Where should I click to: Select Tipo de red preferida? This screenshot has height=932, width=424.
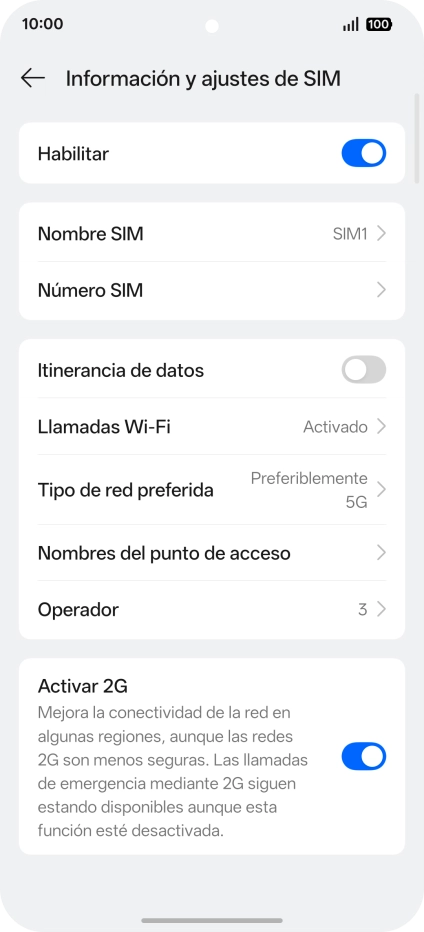(x=212, y=490)
